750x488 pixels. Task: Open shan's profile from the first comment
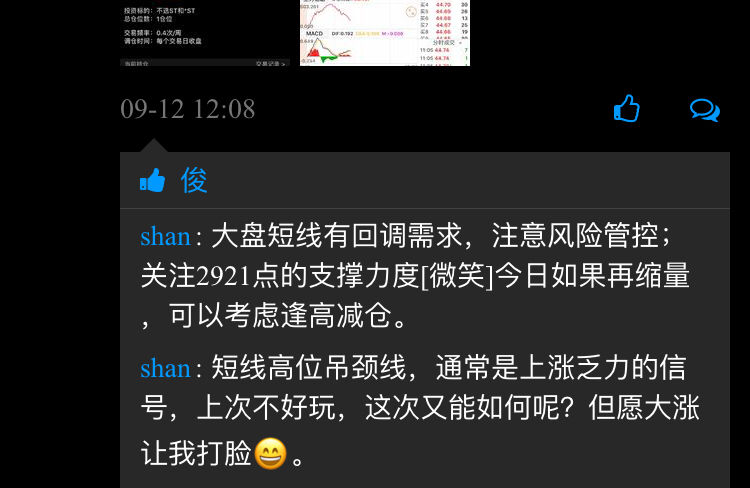click(x=166, y=237)
